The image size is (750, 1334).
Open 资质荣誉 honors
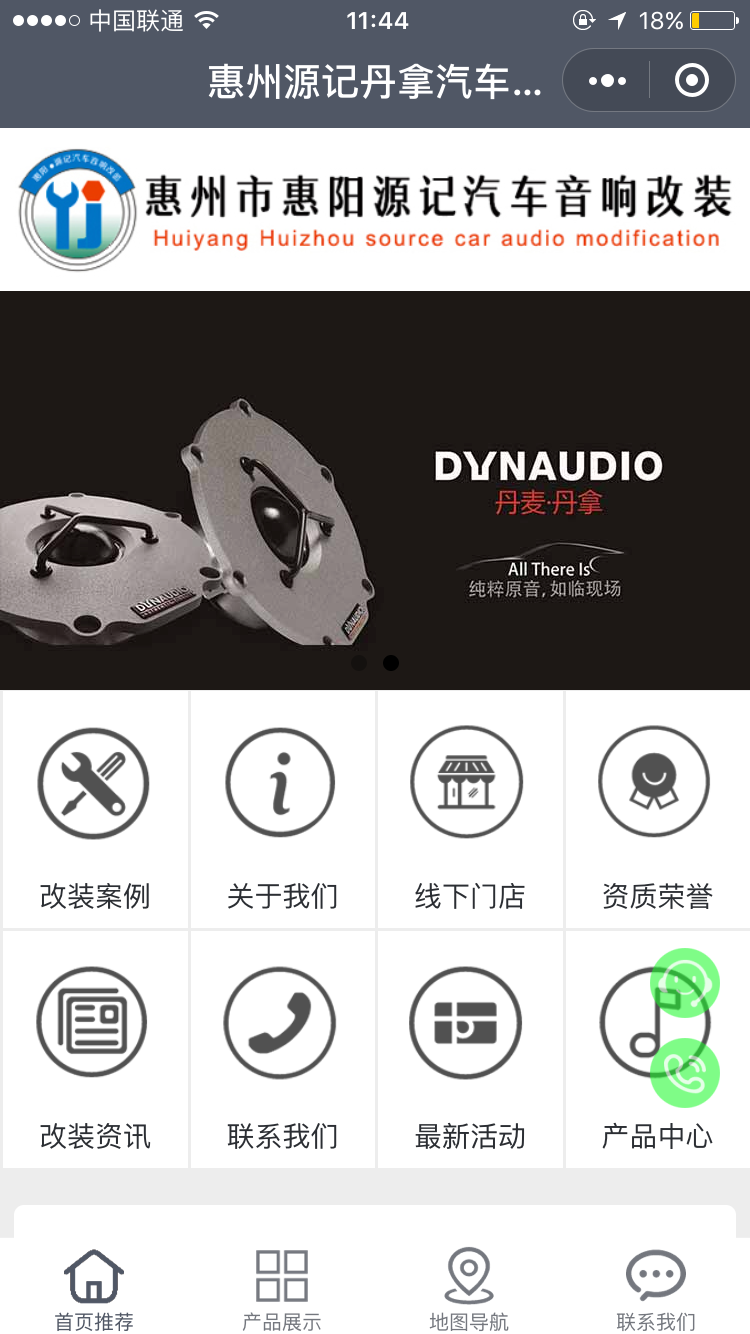click(657, 810)
